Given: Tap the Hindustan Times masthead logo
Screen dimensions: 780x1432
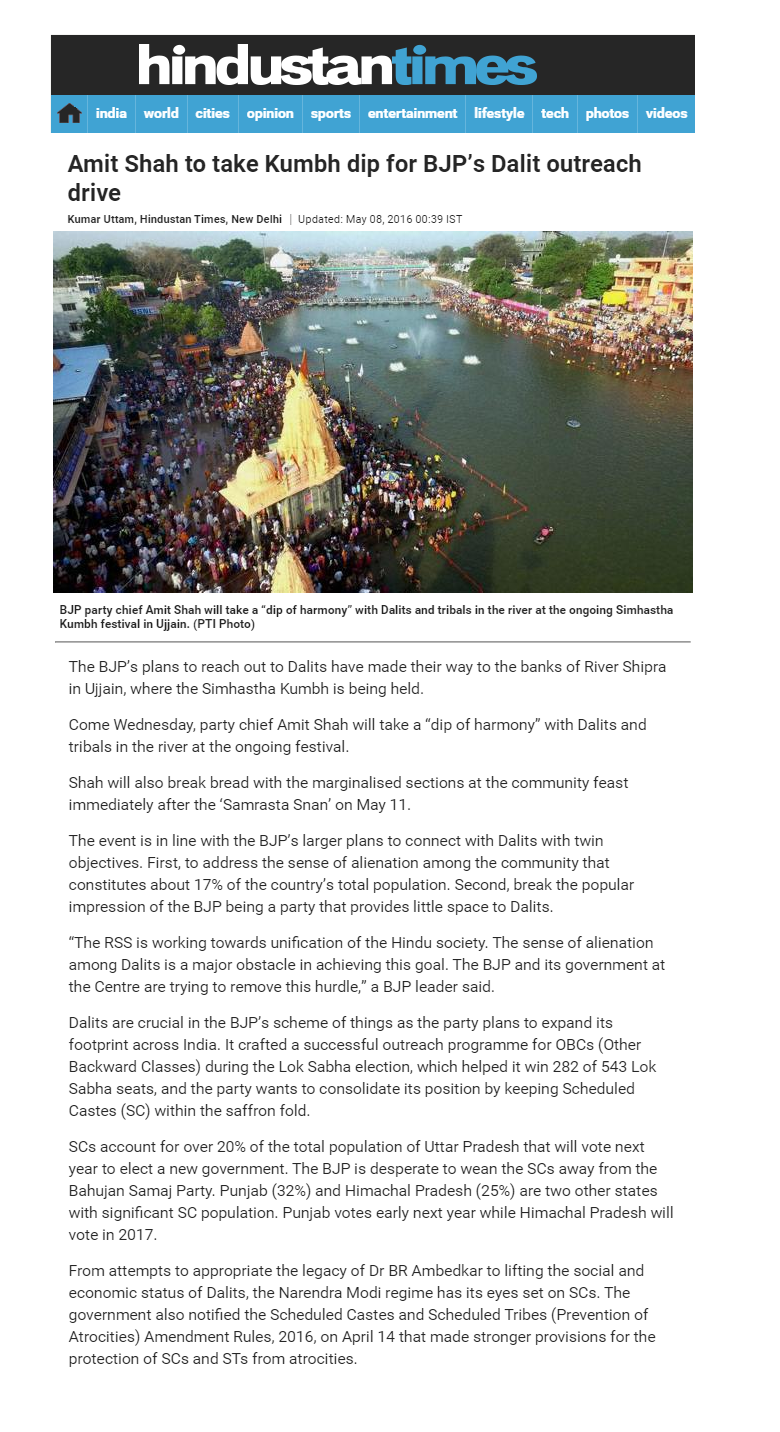Looking at the screenshot, I should click(337, 66).
